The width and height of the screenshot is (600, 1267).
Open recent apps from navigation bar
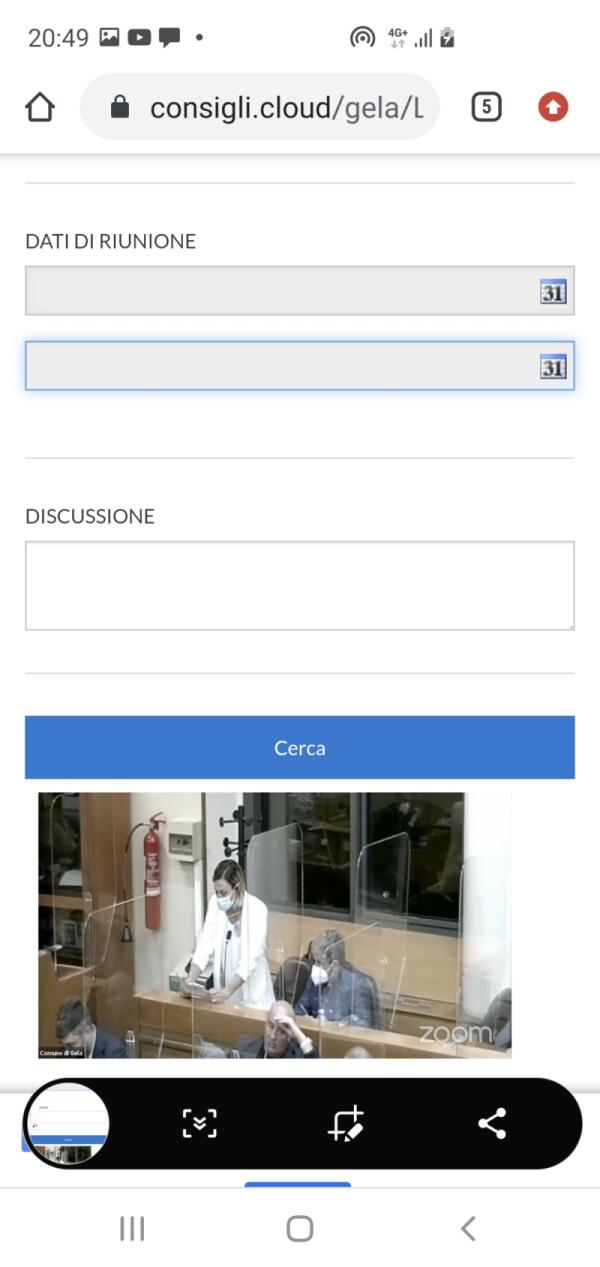tap(132, 1229)
